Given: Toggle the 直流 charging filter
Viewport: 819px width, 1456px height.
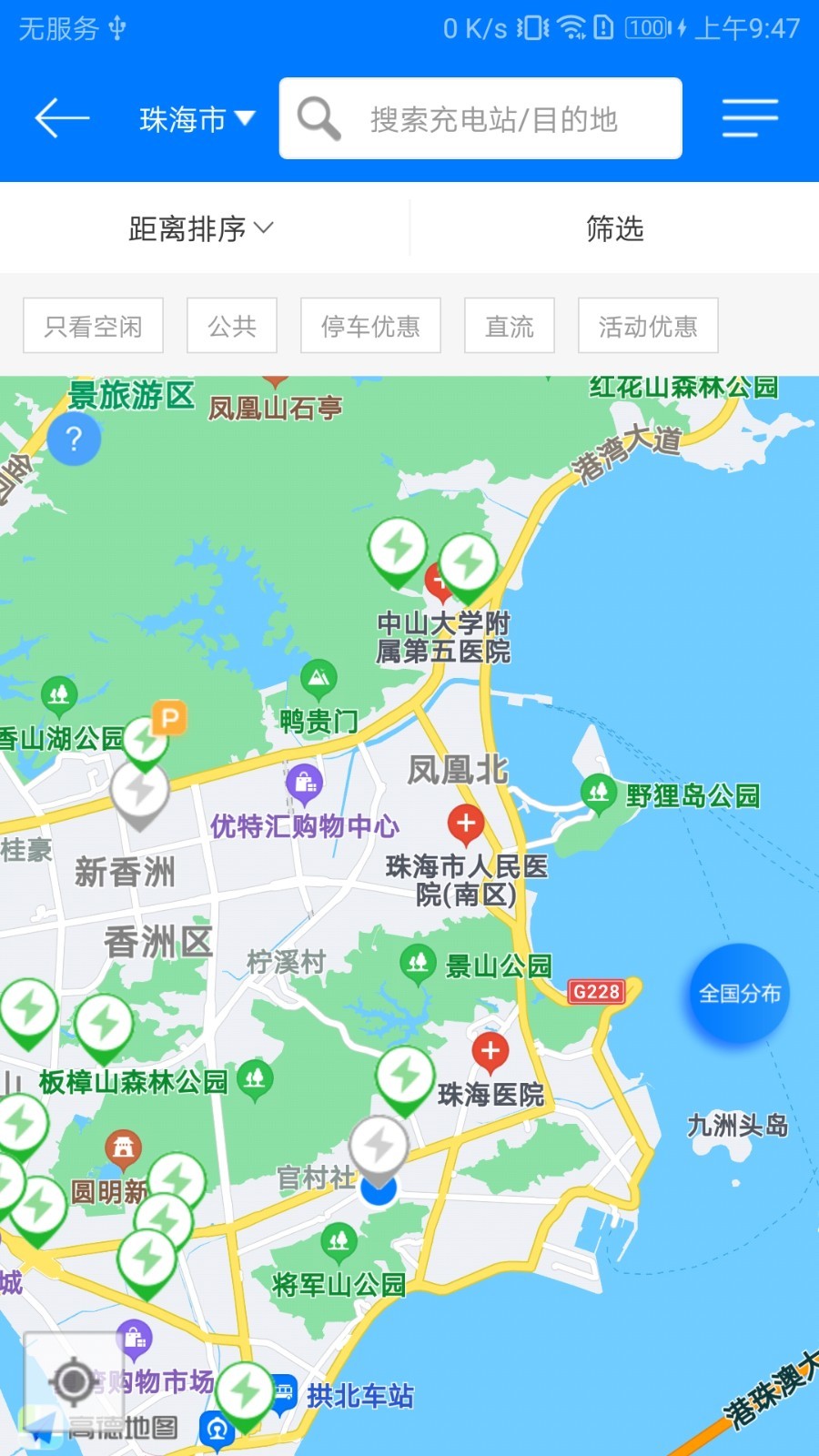Looking at the screenshot, I should [510, 326].
